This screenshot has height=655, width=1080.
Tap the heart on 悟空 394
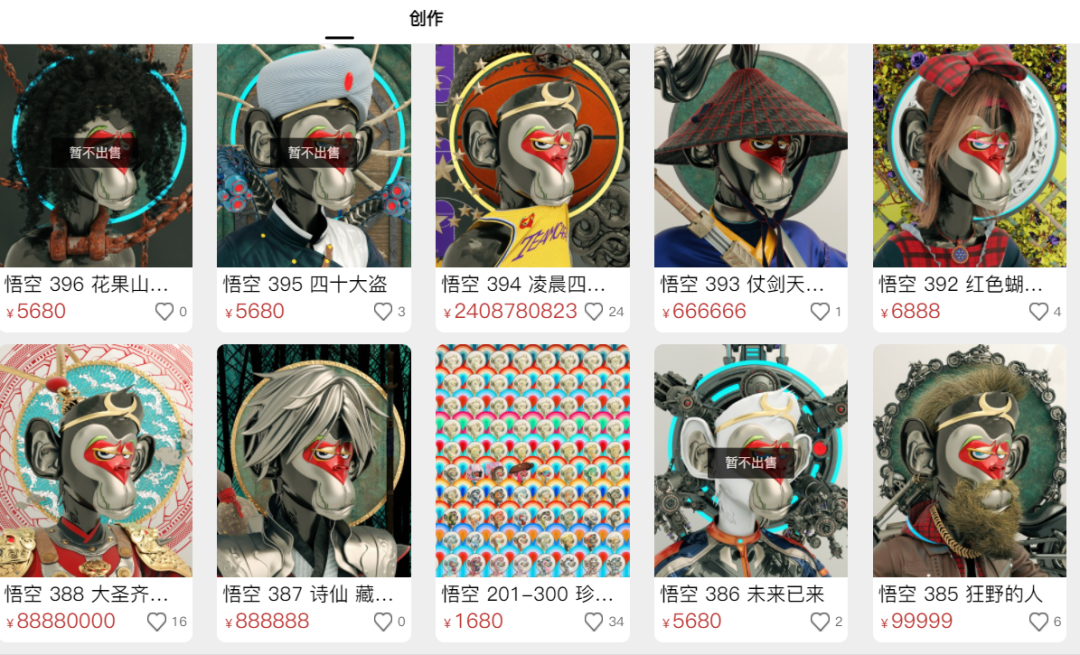click(x=594, y=312)
